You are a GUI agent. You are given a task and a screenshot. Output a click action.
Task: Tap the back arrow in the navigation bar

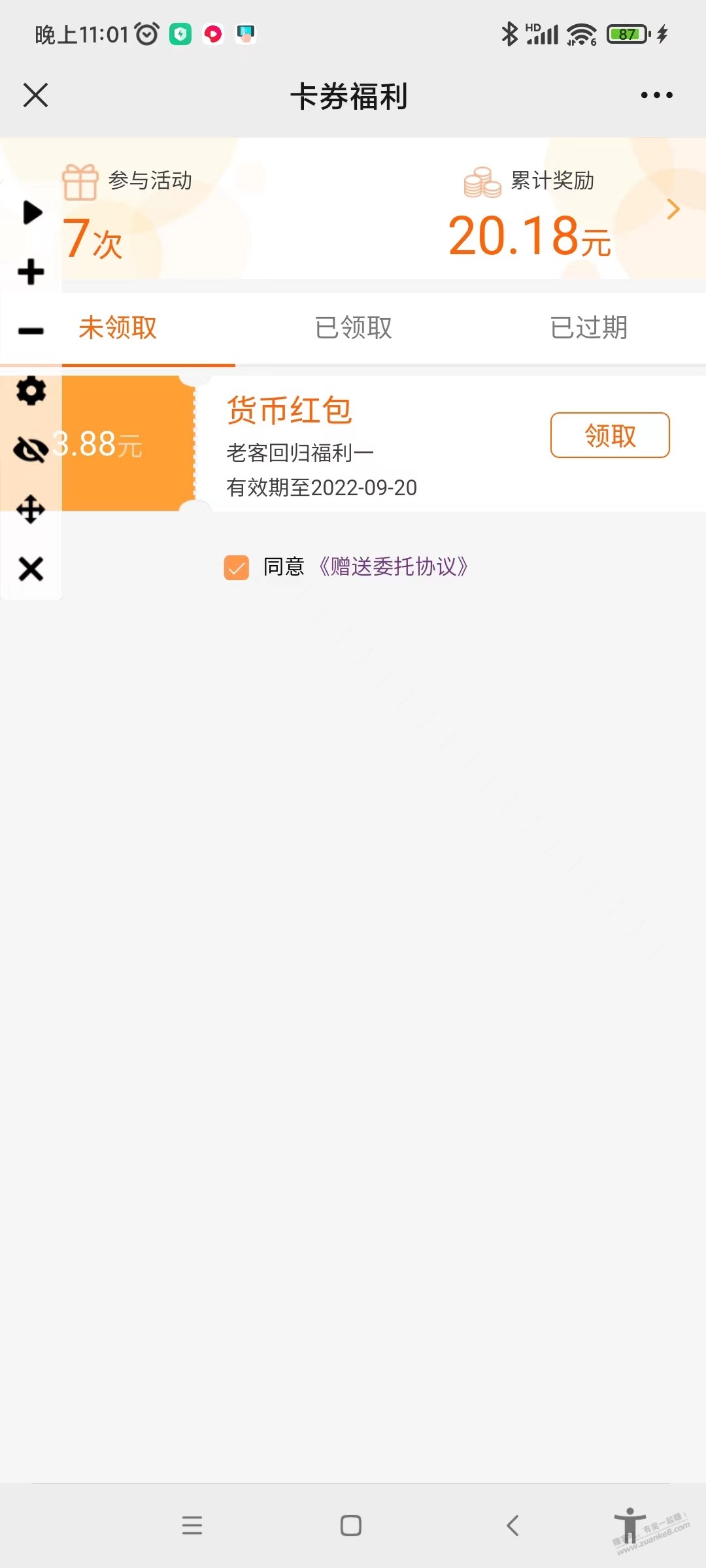(513, 1526)
